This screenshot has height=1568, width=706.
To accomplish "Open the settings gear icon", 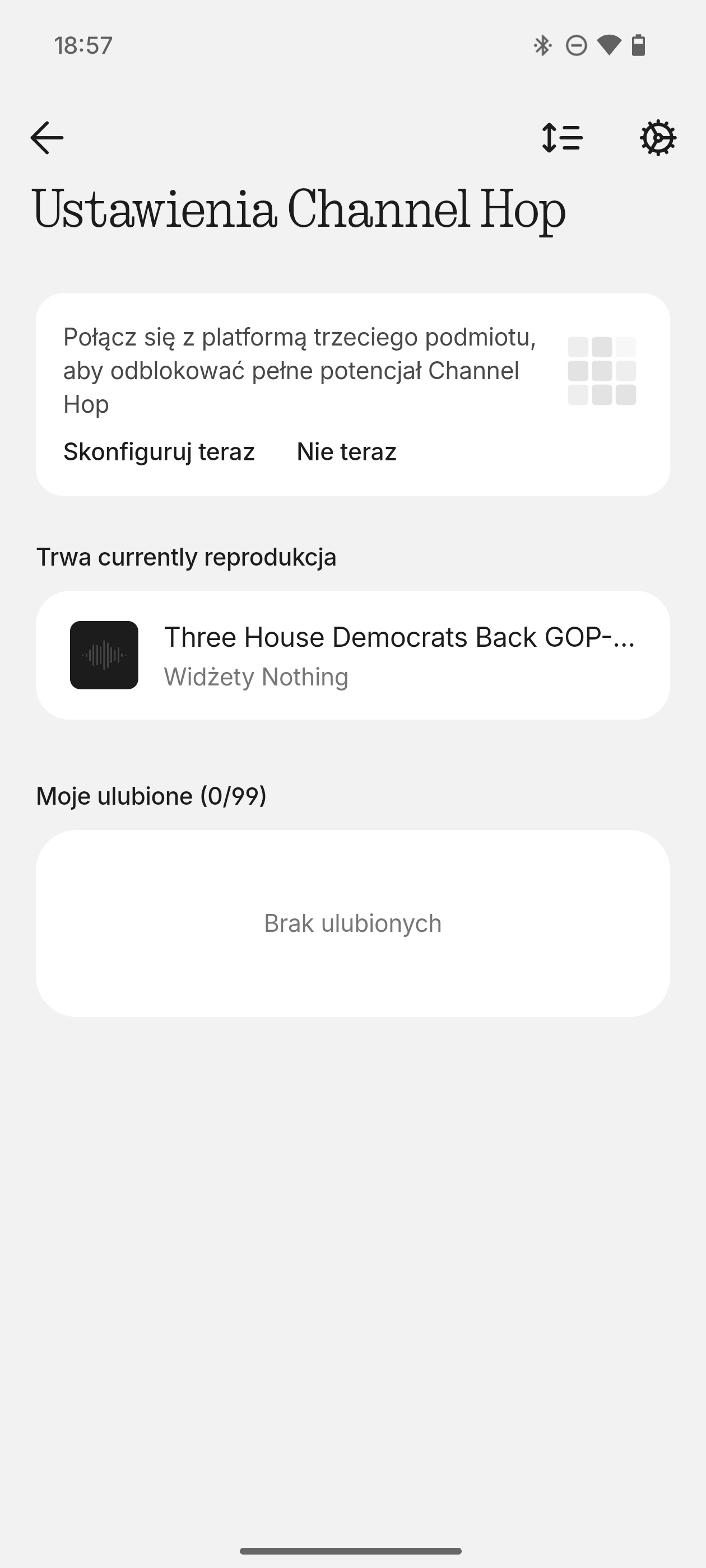I will click(x=659, y=138).
